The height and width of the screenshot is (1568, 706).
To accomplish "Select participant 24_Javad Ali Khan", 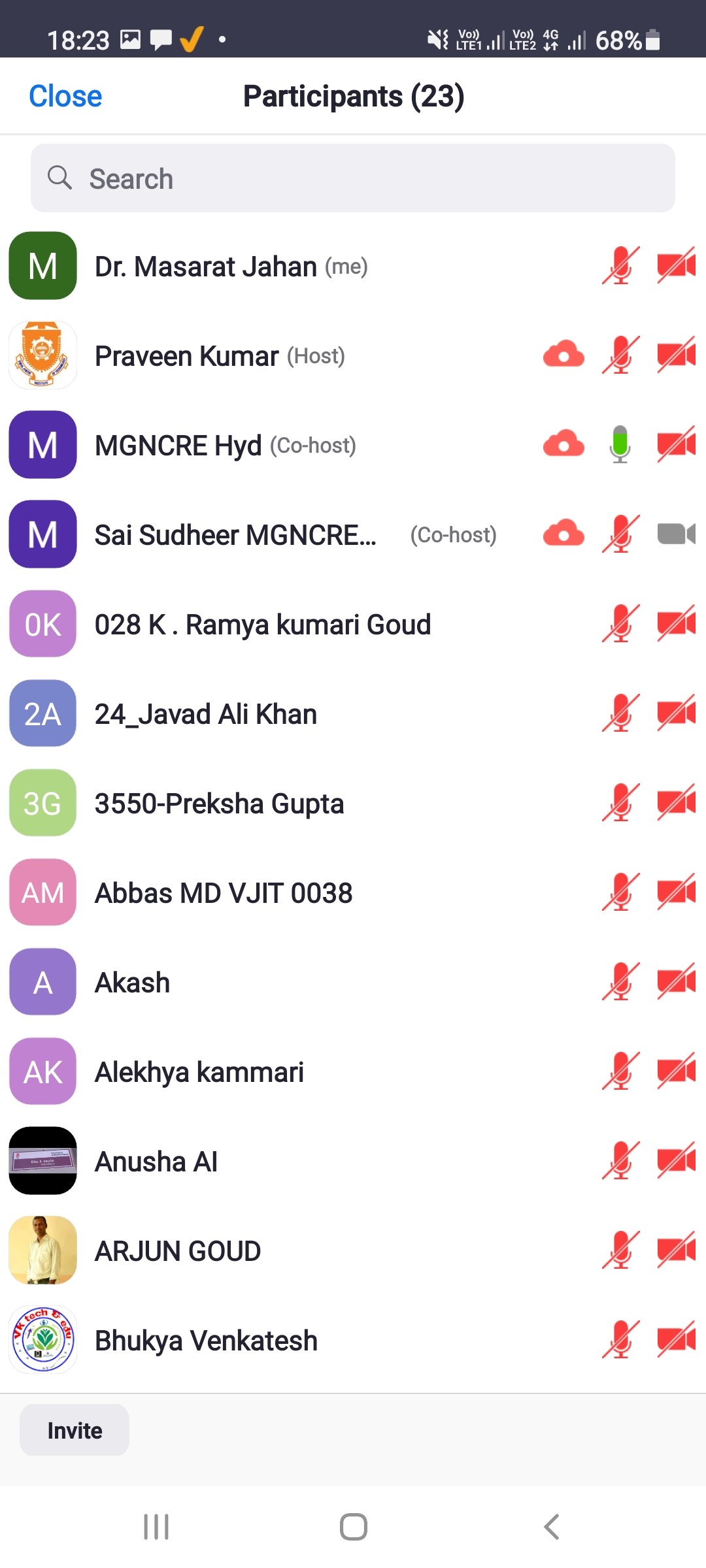I will click(x=353, y=713).
